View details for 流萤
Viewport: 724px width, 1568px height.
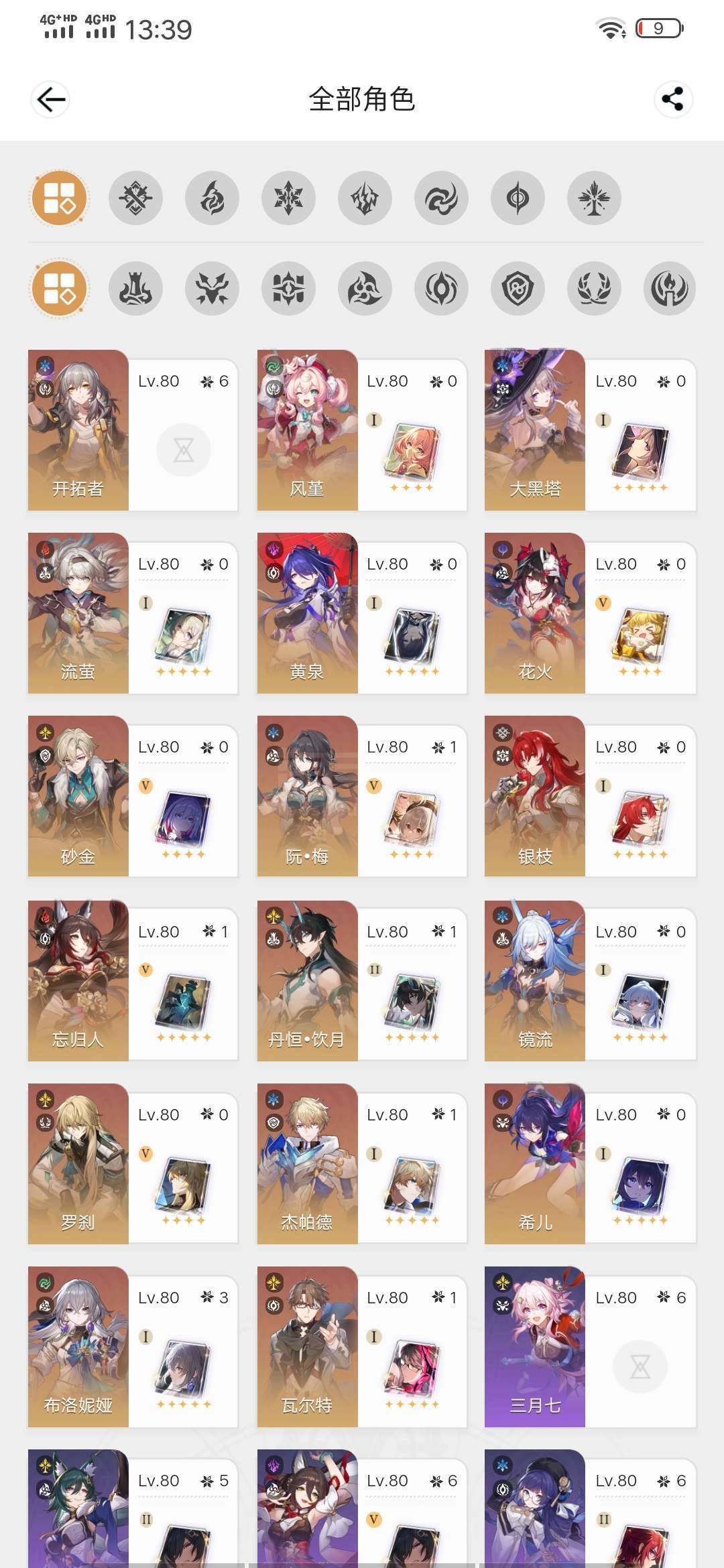pyautogui.click(x=133, y=613)
